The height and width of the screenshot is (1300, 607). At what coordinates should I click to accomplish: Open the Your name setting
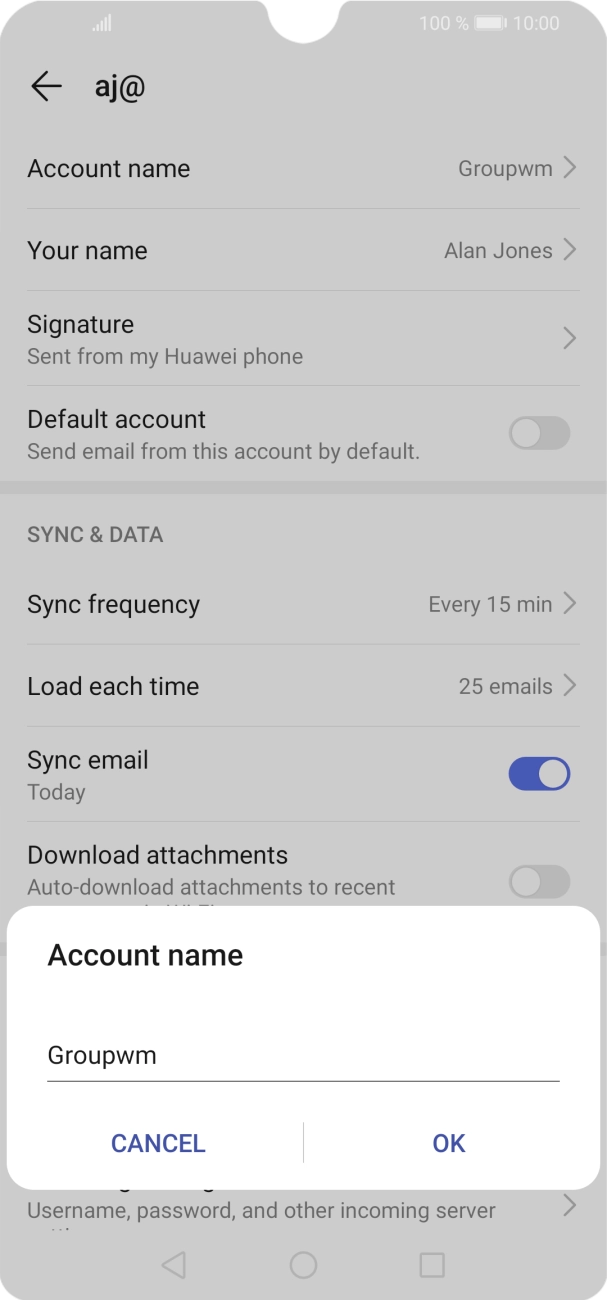[x=302, y=250]
